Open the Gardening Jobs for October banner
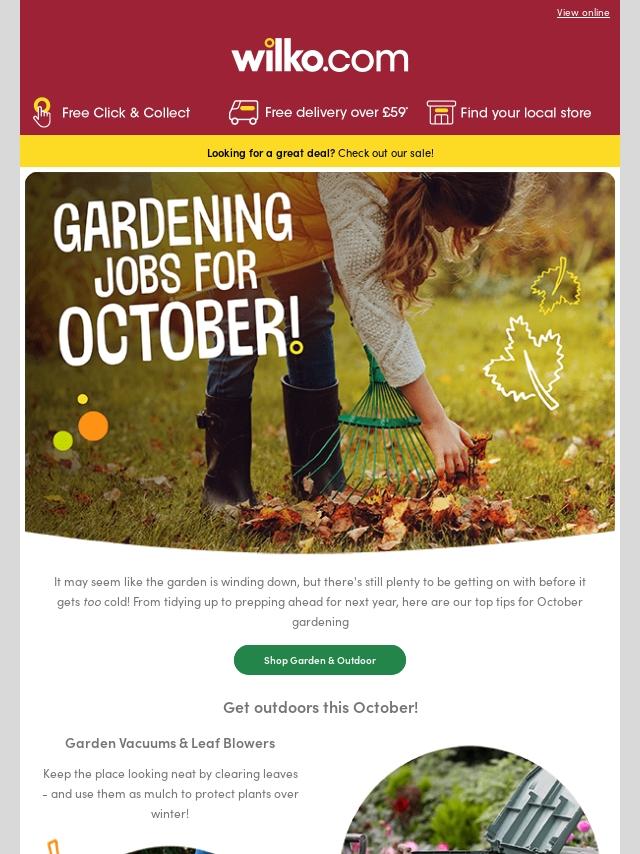640x854 pixels. pos(320,360)
